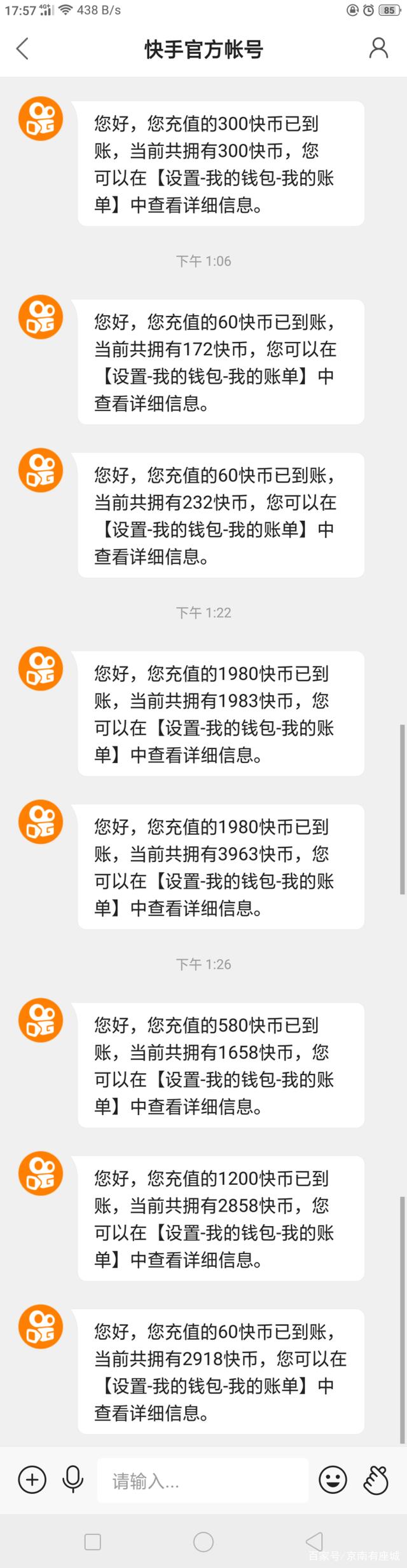
Task: Open the emoji picker
Action: 333,1480
